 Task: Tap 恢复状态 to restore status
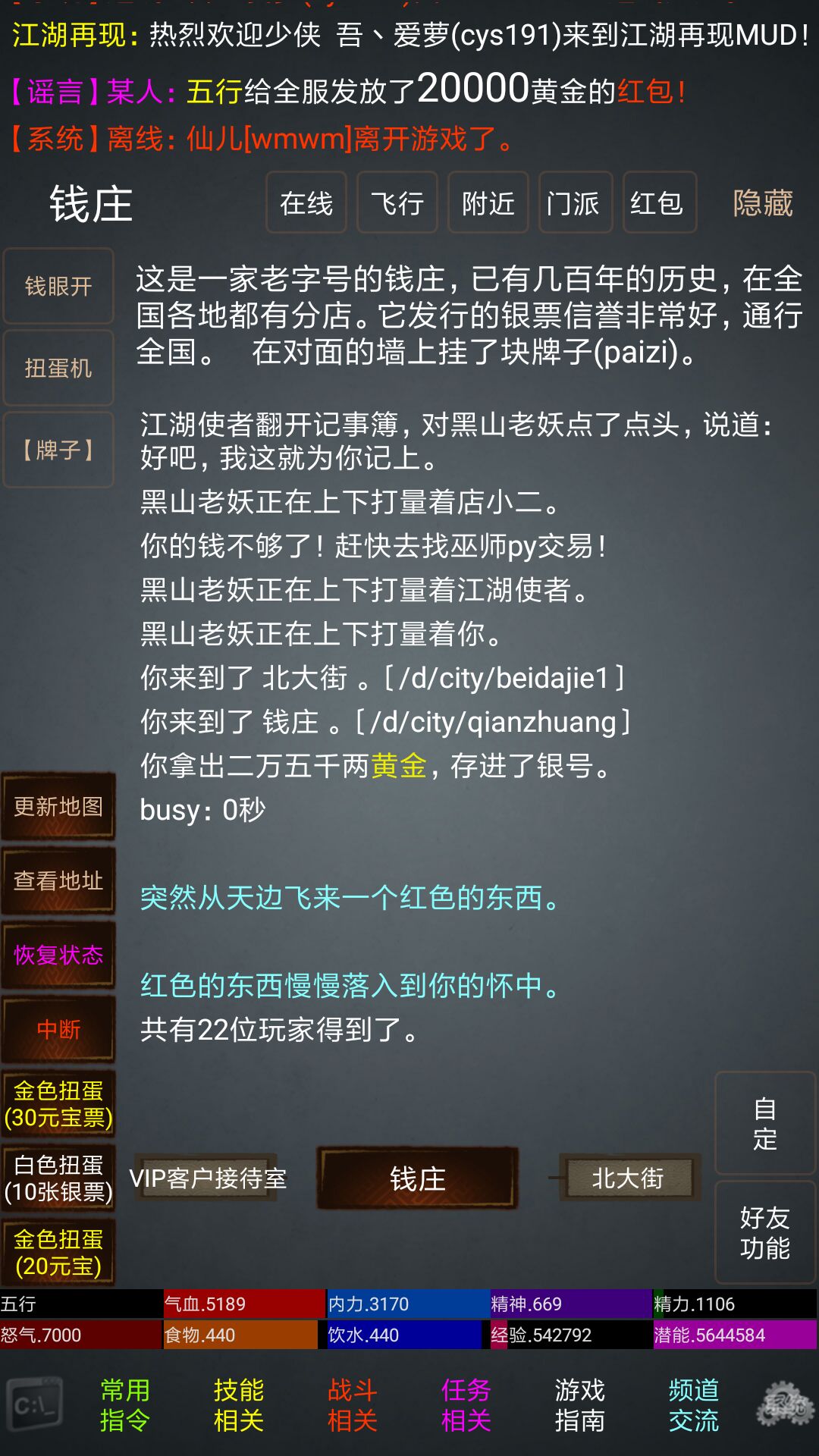(58, 955)
